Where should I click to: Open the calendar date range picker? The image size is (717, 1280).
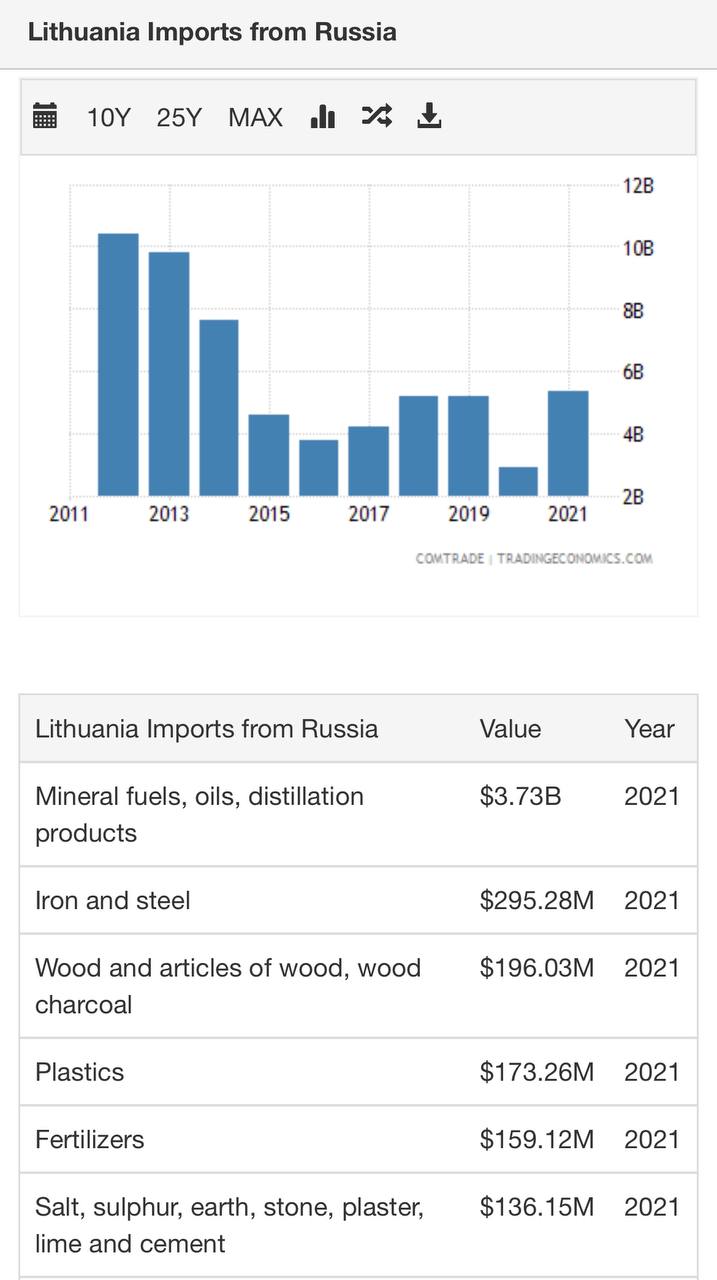coord(45,117)
